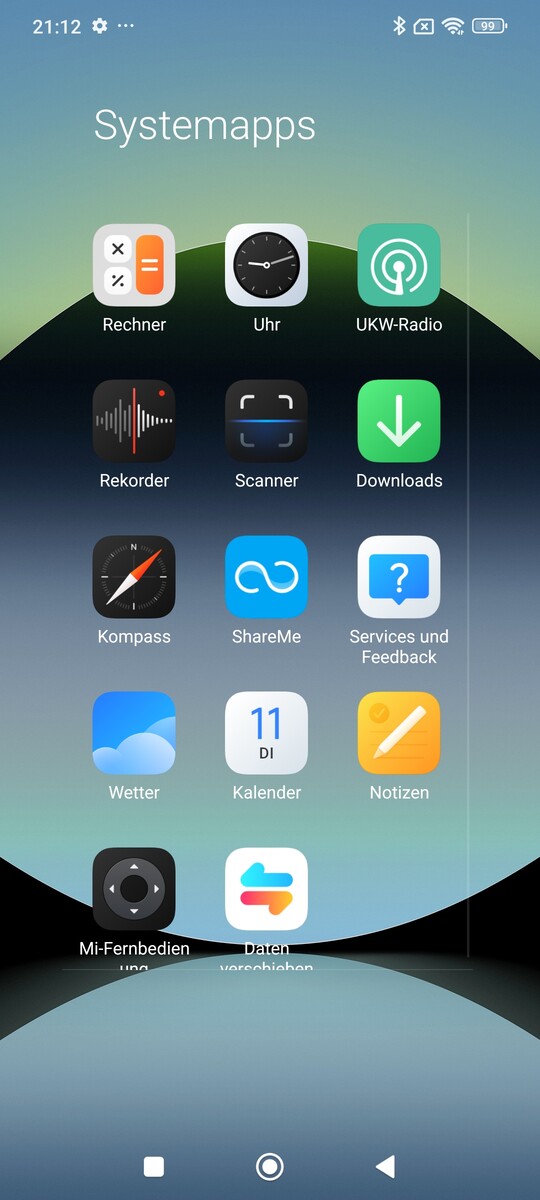Screen dimensions: 540x1200
Task: Go back using the navigation bar
Action: pyautogui.click(x=385, y=1166)
